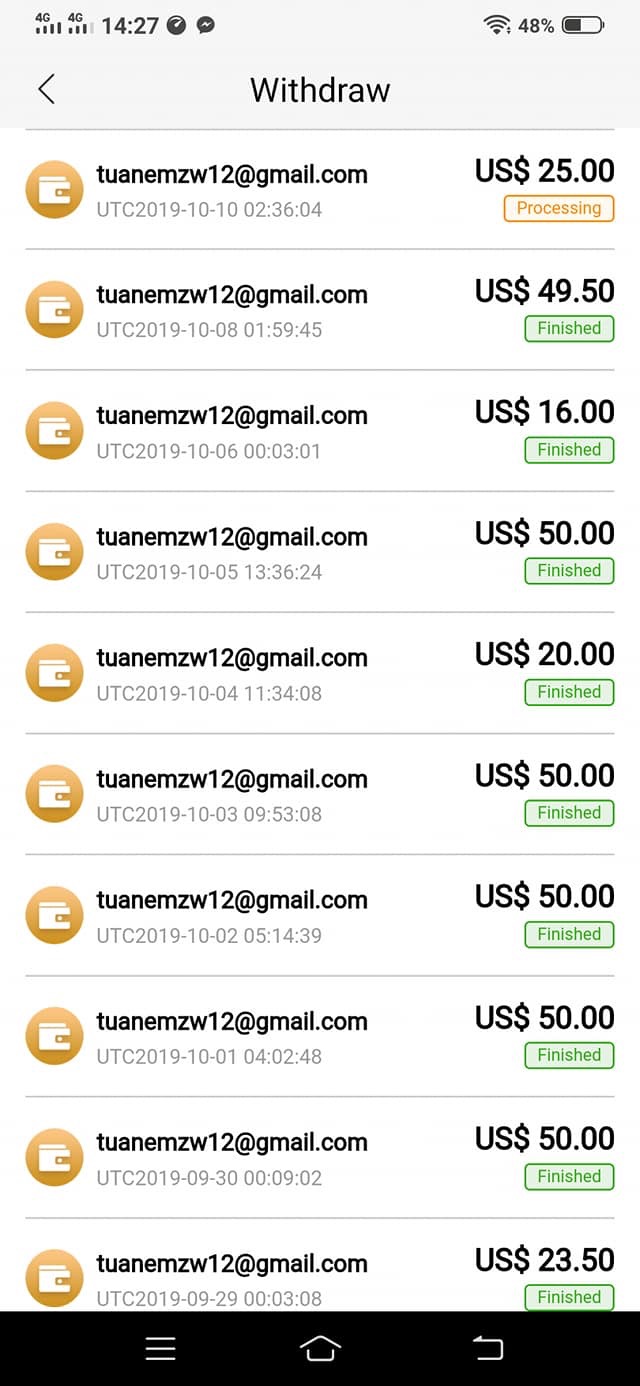This screenshot has width=640, height=1386.
Task: Open the US$ 49.50 withdrawal record
Action: (x=320, y=310)
